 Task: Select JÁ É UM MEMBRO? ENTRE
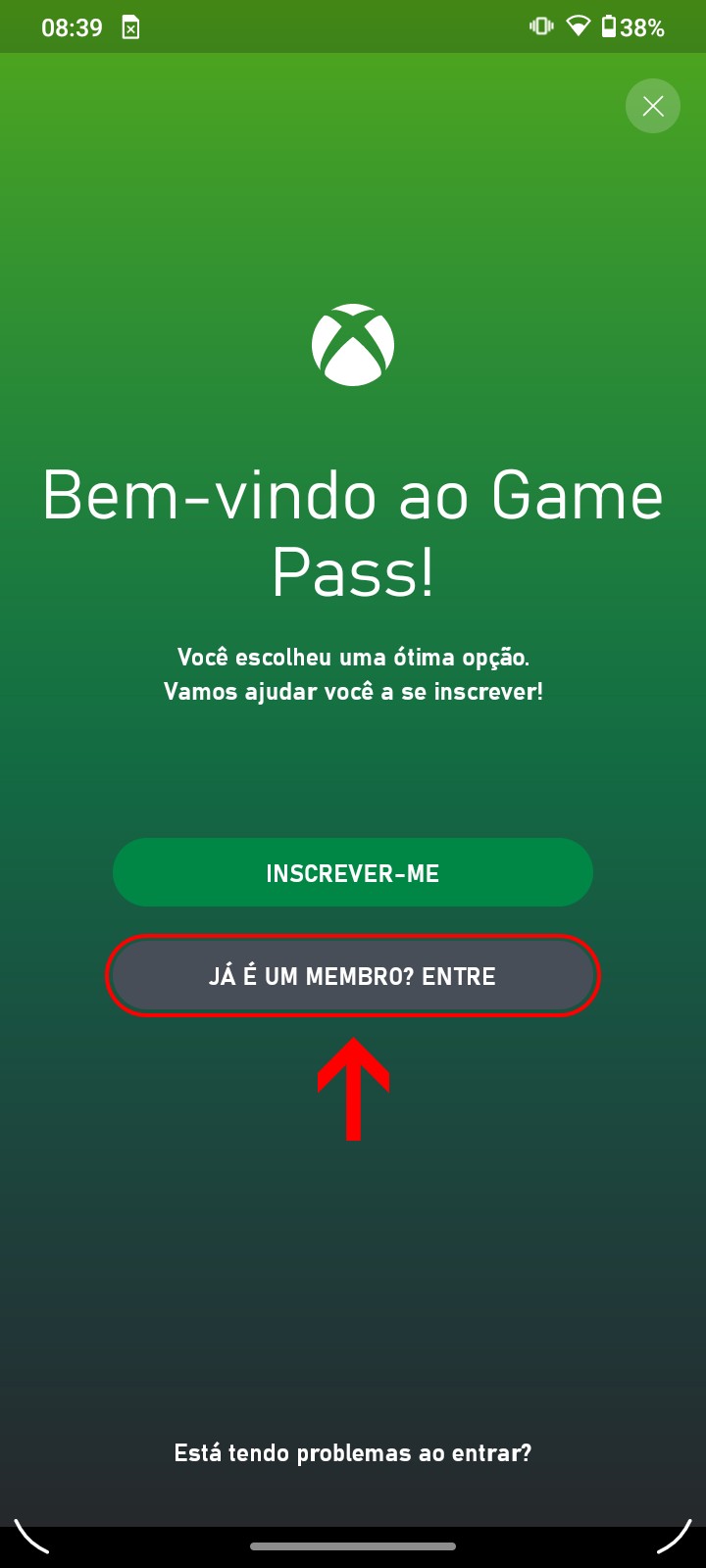coord(353,976)
